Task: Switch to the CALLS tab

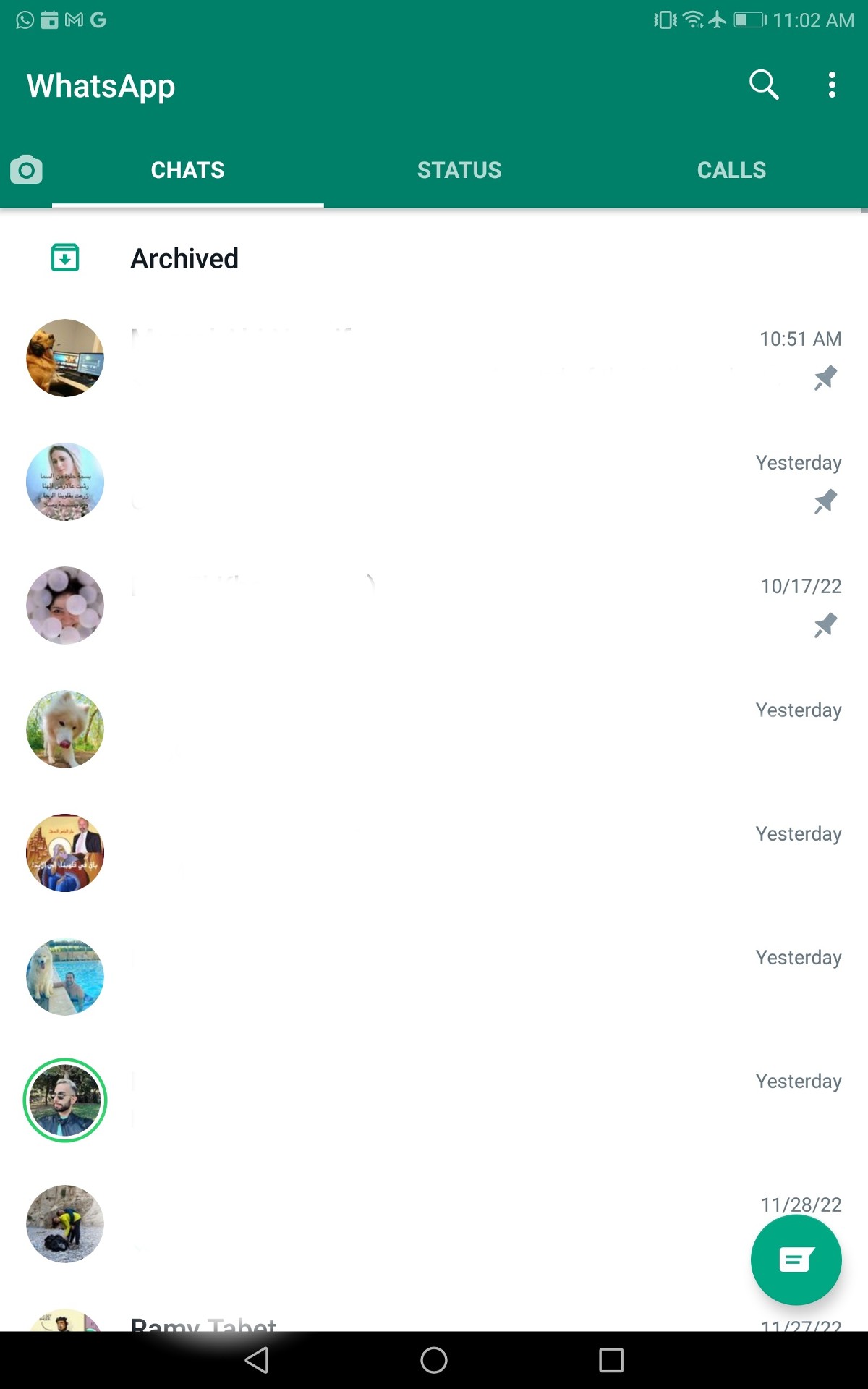Action: (731, 170)
